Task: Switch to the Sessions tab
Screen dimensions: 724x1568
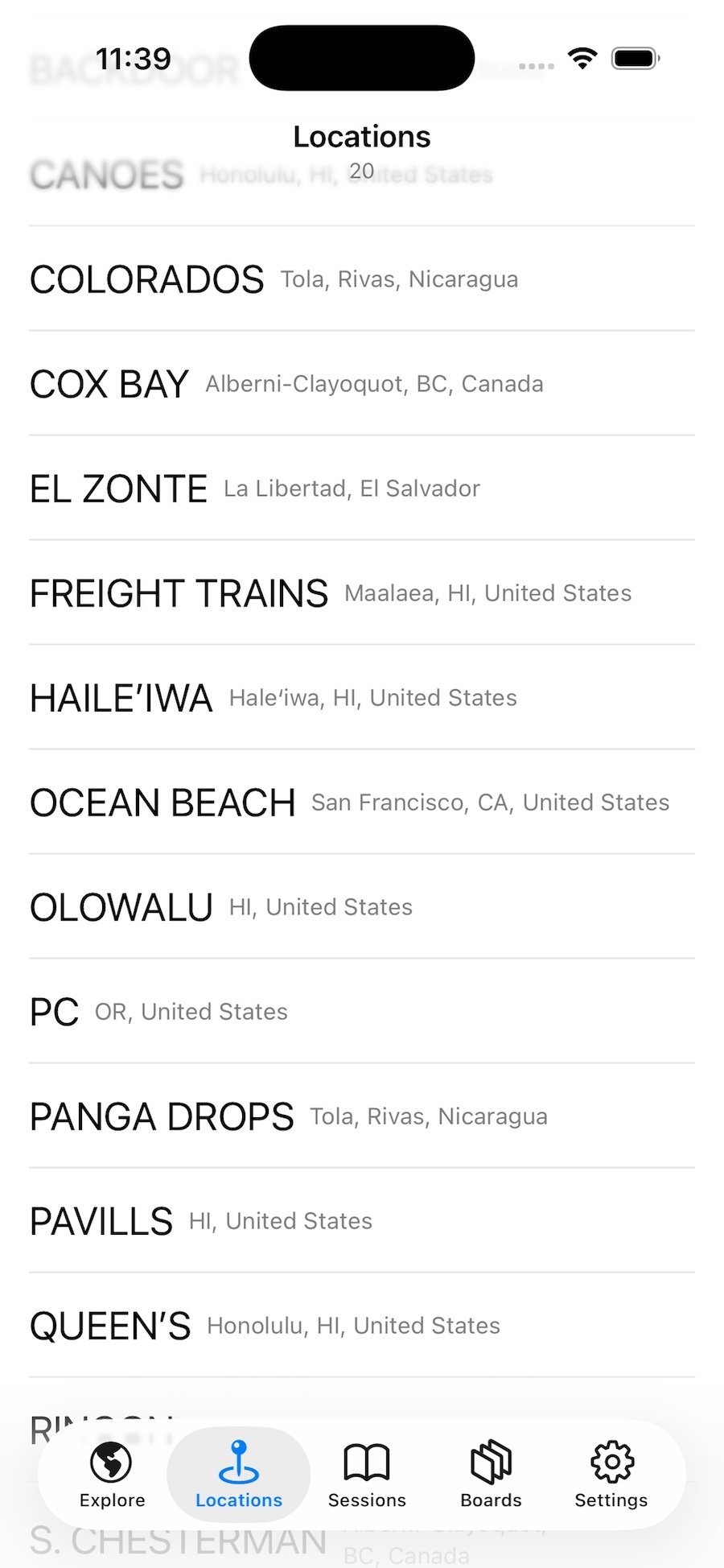Action: click(367, 1475)
